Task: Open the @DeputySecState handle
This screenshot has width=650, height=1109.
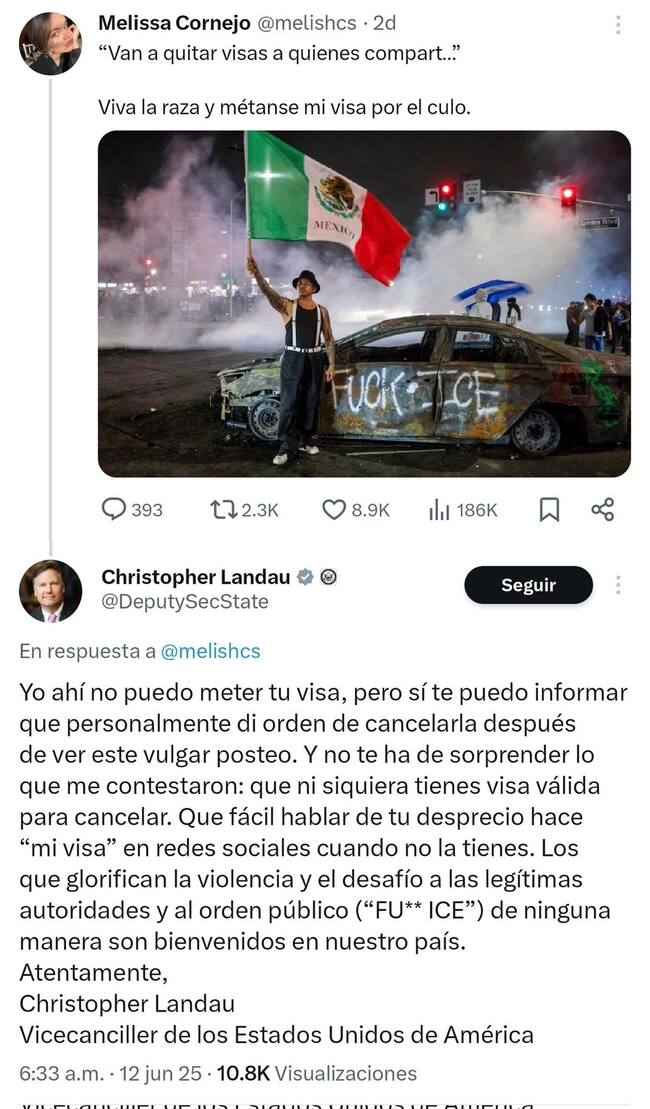Action: 184,602
